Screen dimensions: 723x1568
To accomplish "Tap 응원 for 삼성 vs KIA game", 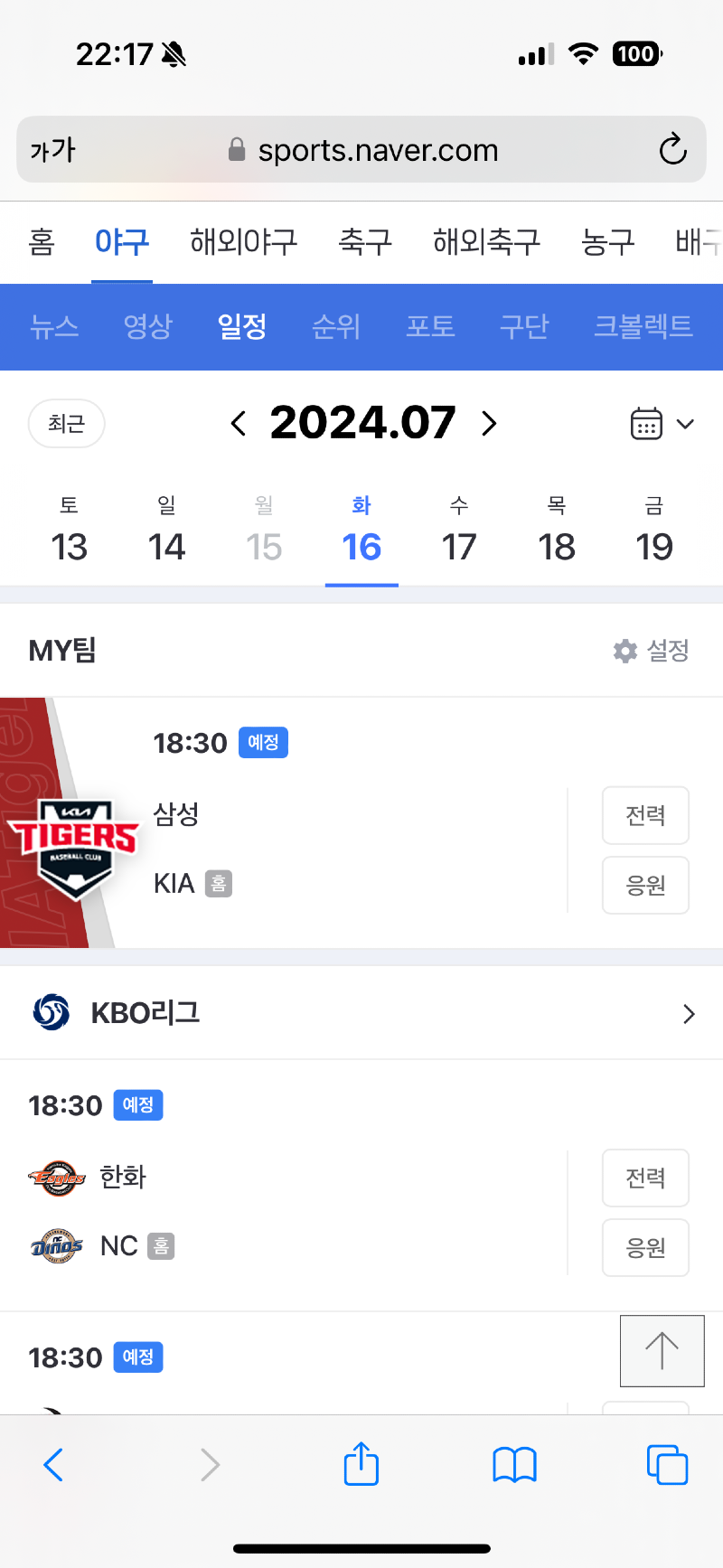I will pyautogui.click(x=645, y=885).
